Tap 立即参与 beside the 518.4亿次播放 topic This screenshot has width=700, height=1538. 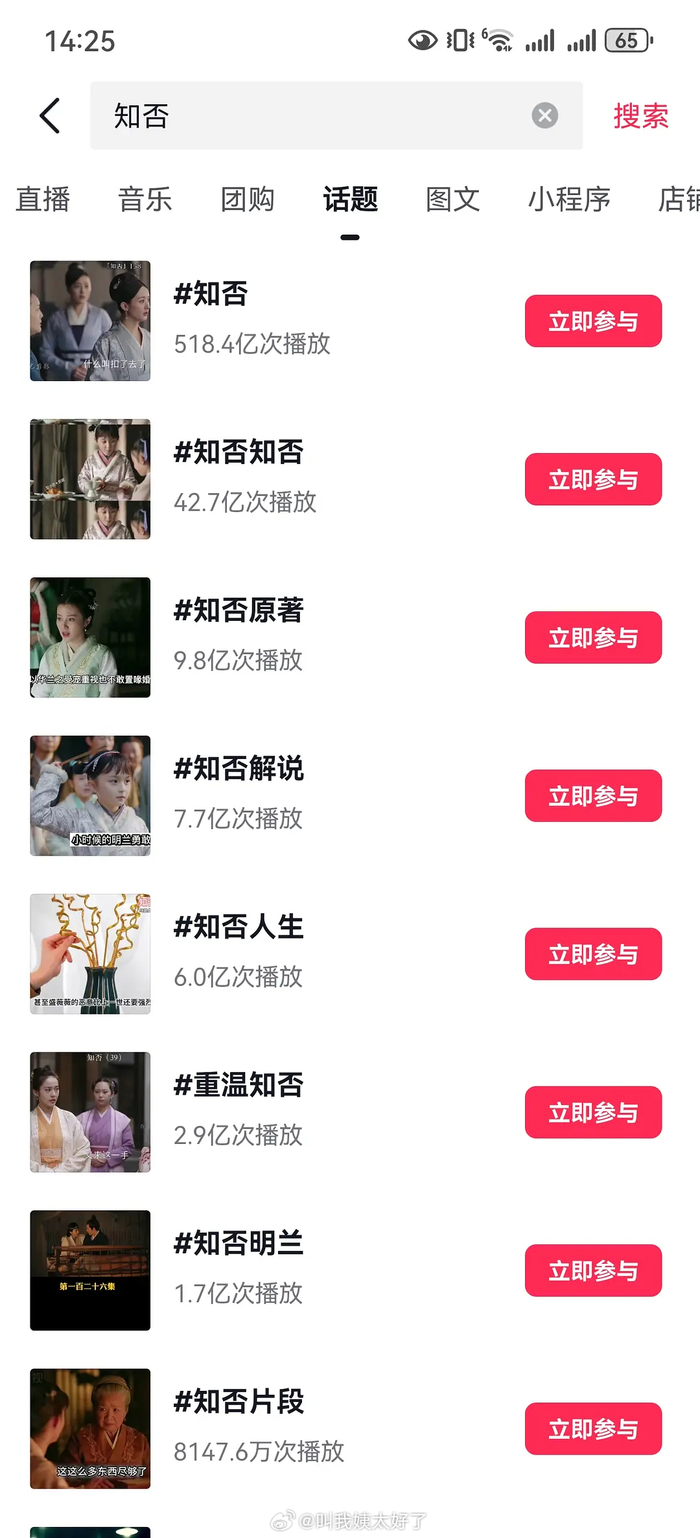(593, 321)
